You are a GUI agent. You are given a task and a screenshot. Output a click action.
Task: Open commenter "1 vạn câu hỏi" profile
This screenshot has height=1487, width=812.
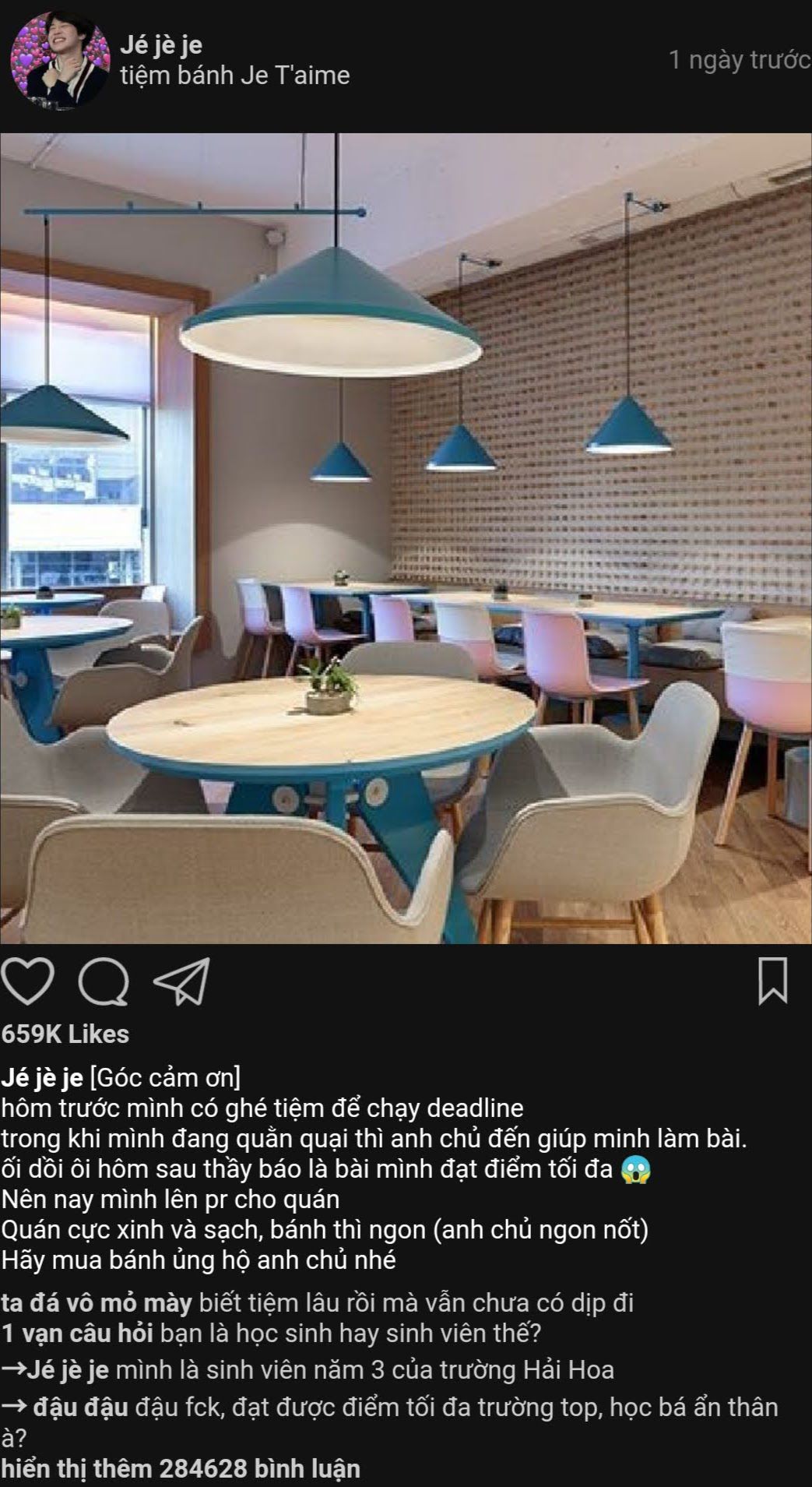(x=77, y=1333)
